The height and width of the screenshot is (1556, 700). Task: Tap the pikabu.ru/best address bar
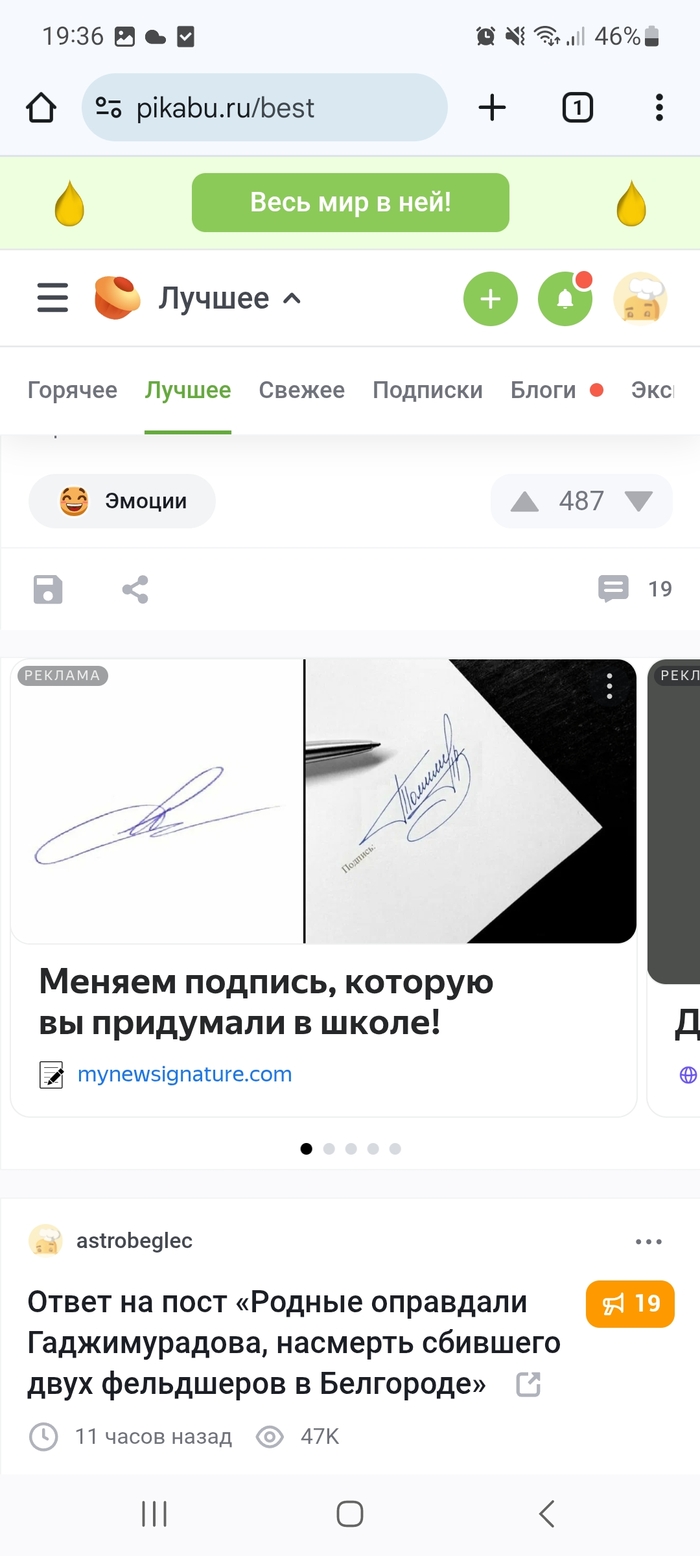click(264, 107)
